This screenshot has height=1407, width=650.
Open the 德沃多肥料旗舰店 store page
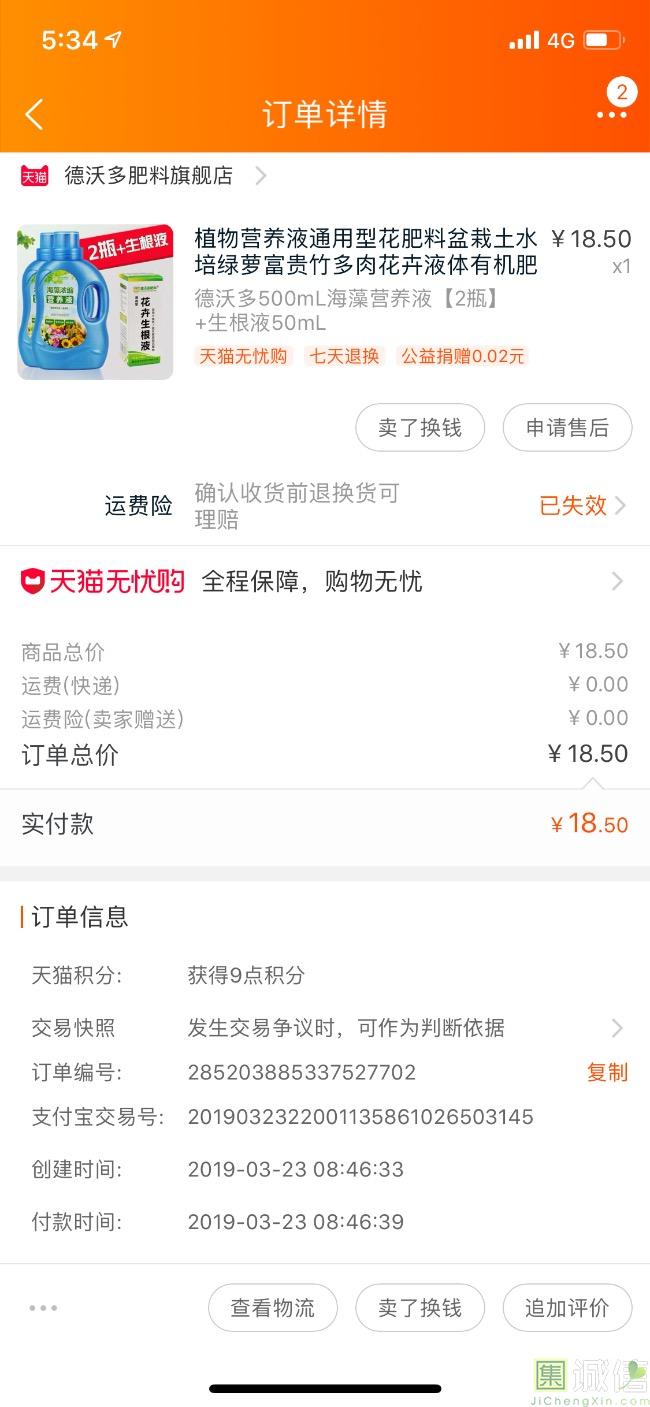tap(145, 176)
